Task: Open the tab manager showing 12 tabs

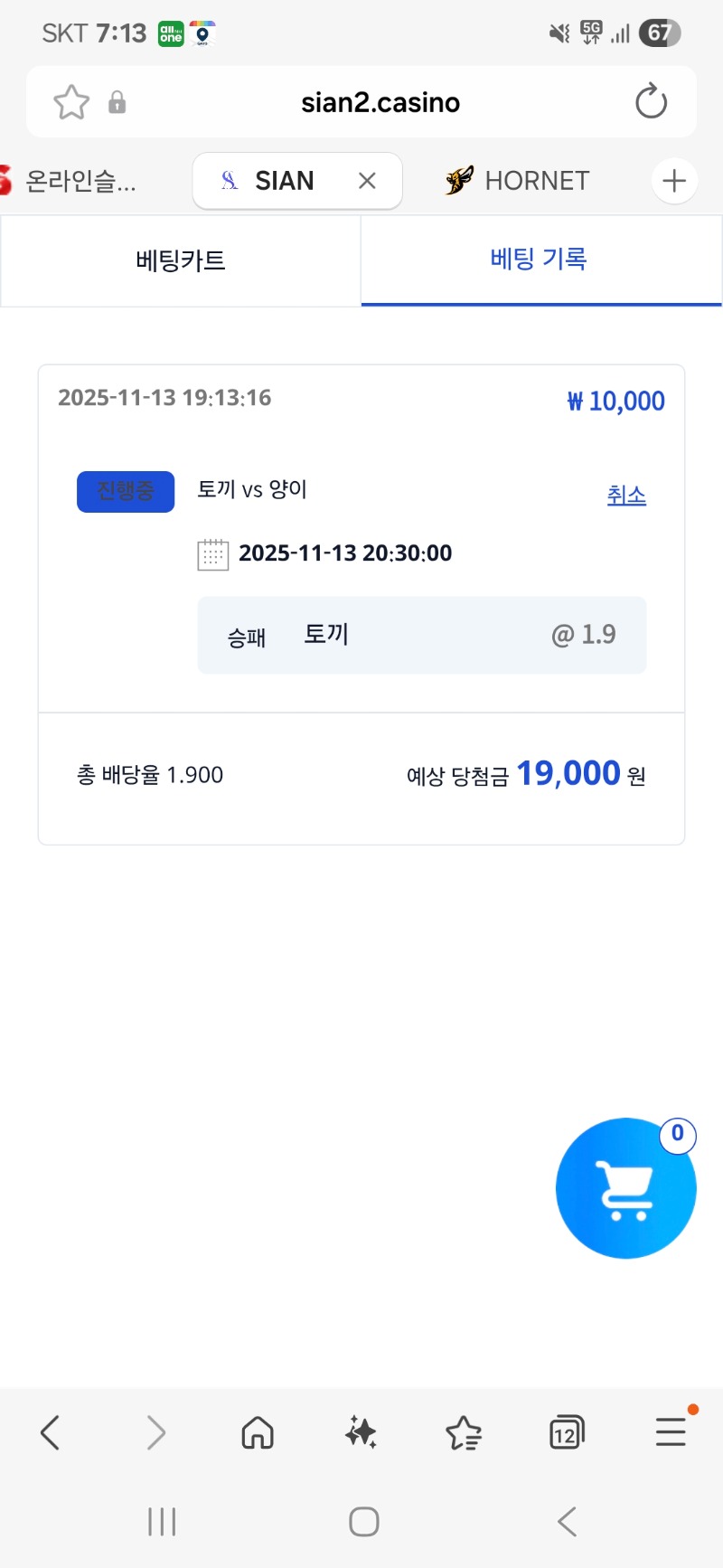Action: coord(567,1432)
